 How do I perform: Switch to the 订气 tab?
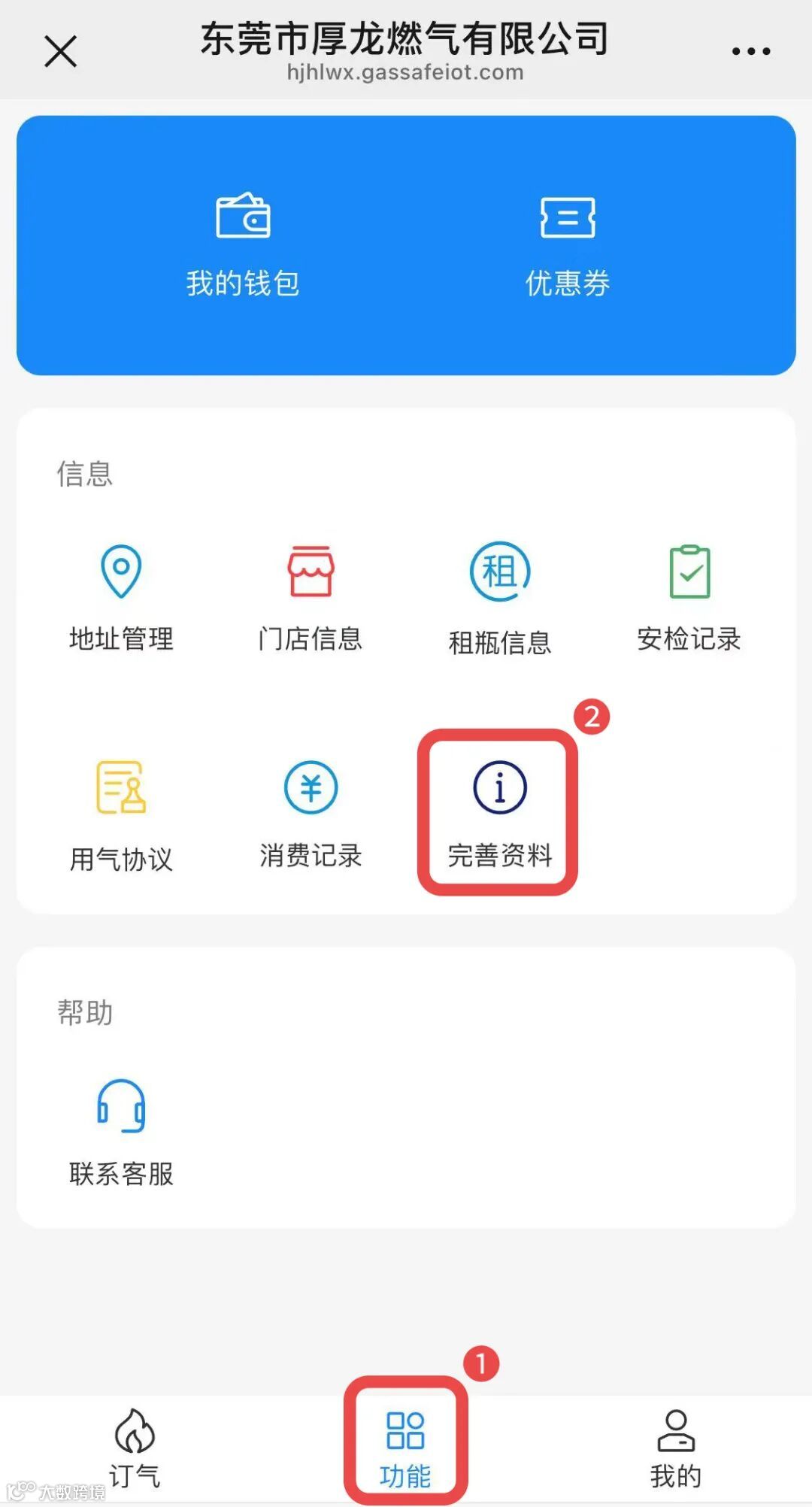click(x=135, y=1448)
